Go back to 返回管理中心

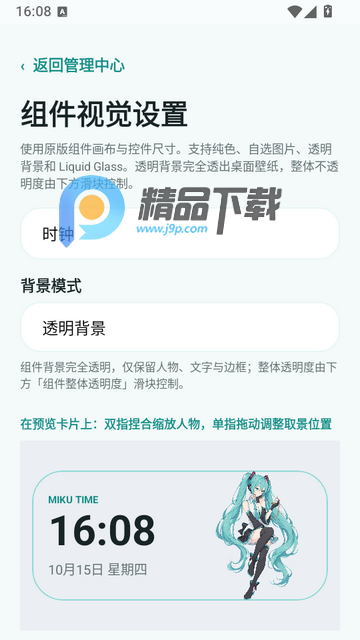point(73,66)
